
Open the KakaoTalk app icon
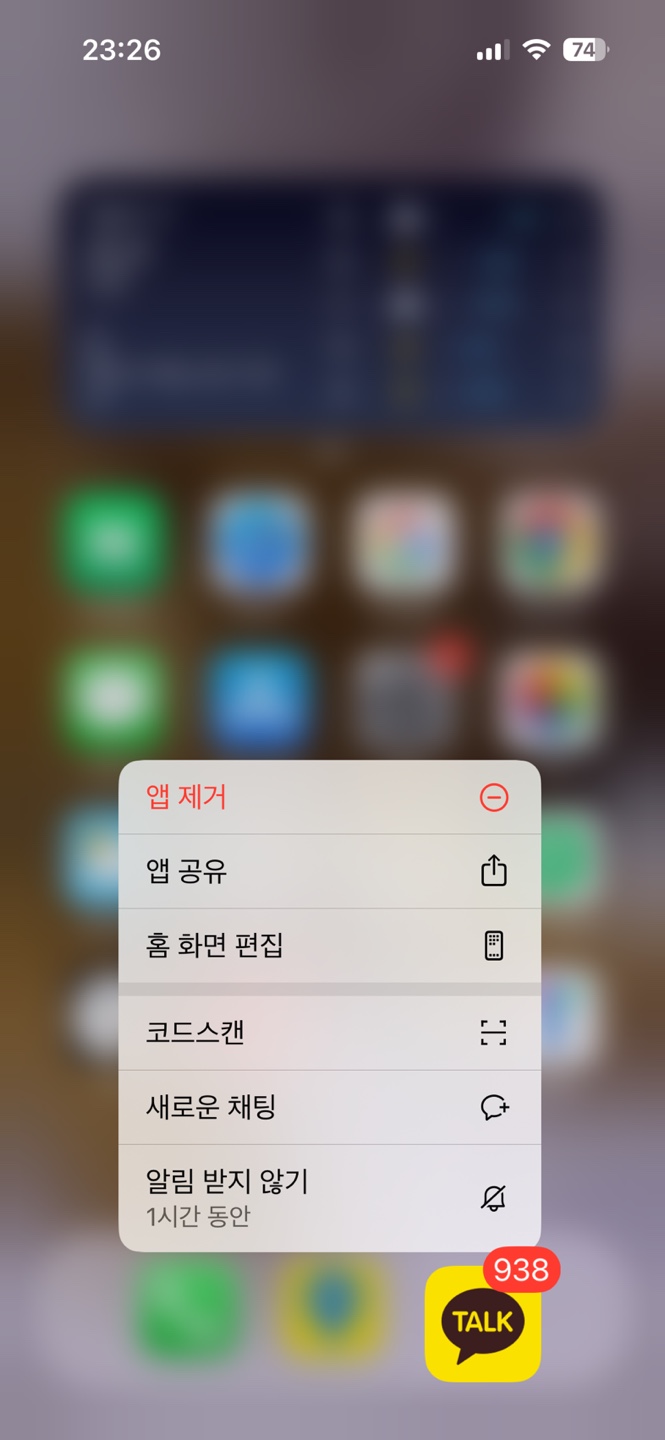(483, 1324)
